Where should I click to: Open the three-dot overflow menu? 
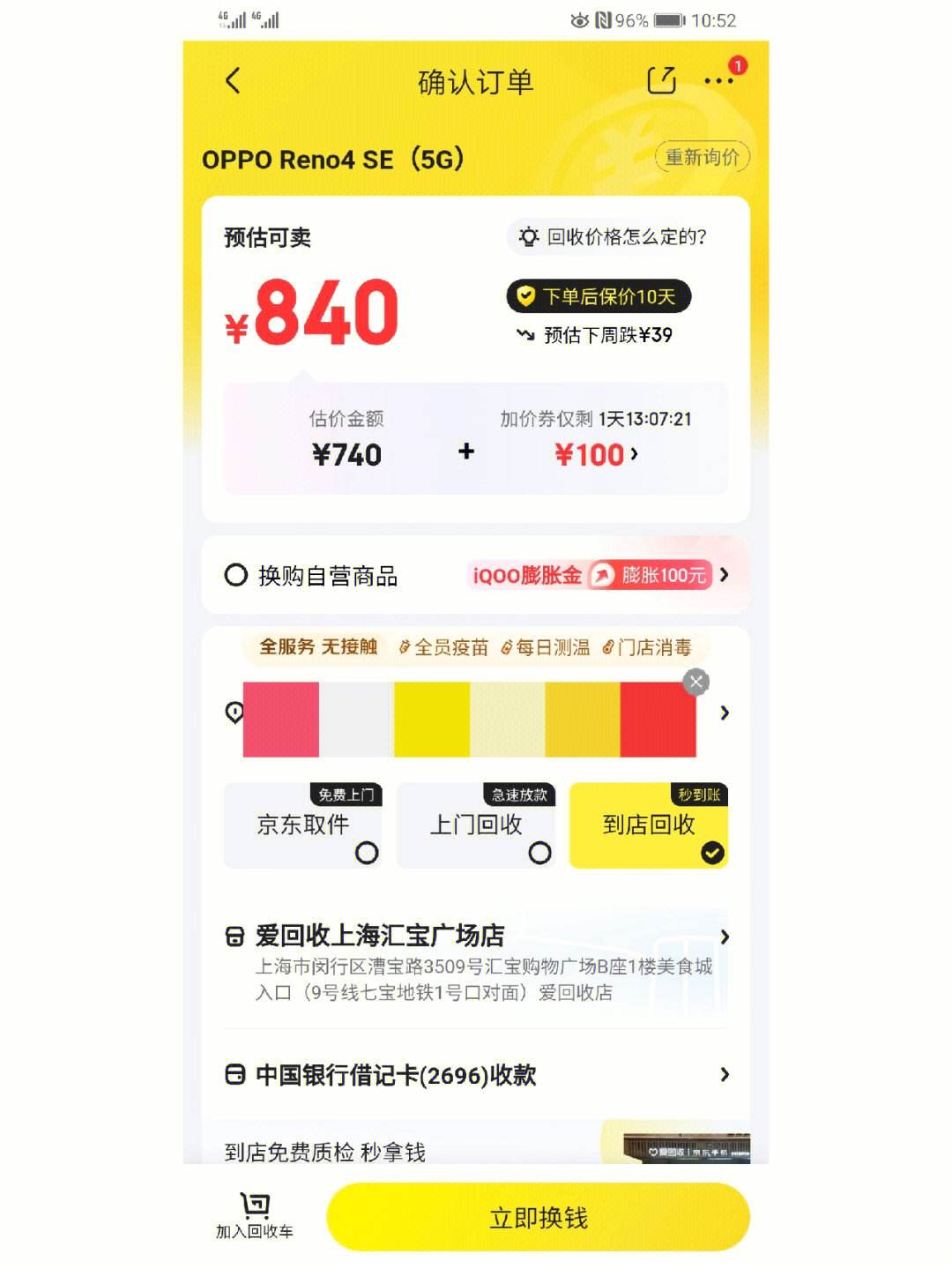click(718, 81)
